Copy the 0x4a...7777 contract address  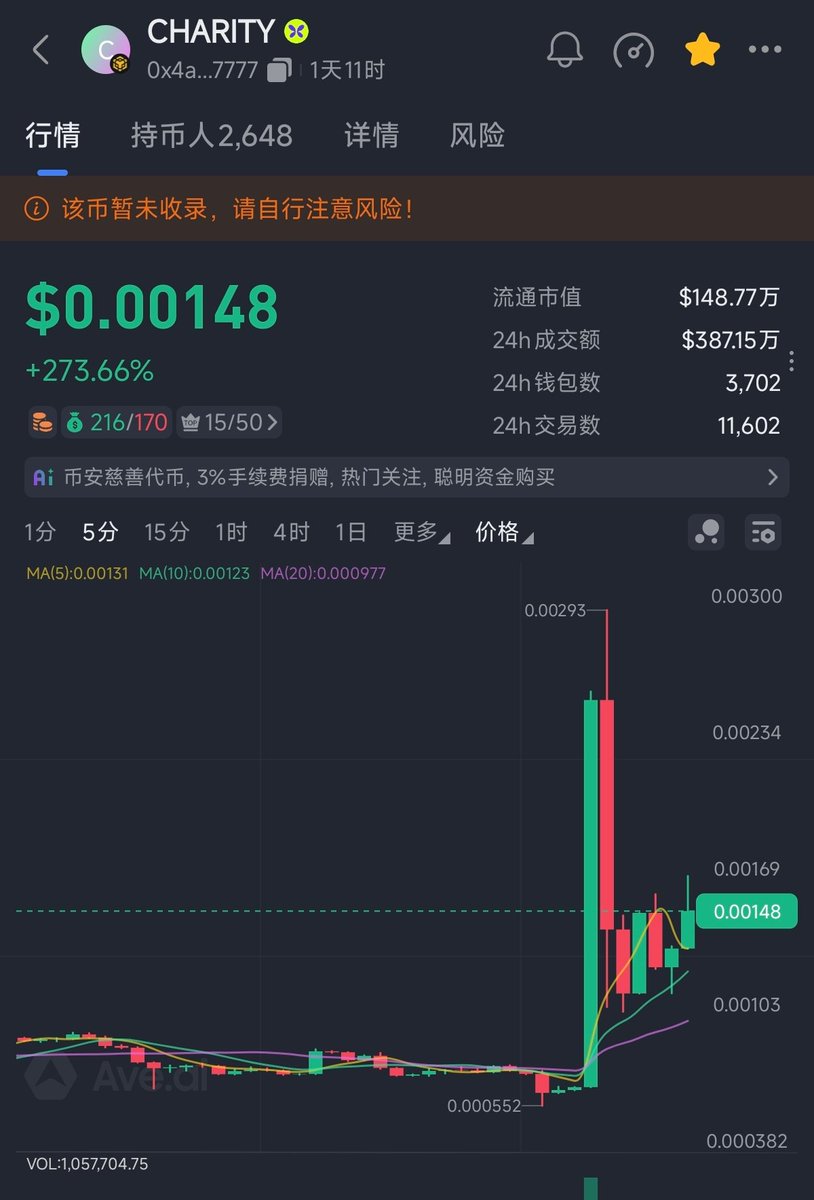280,70
